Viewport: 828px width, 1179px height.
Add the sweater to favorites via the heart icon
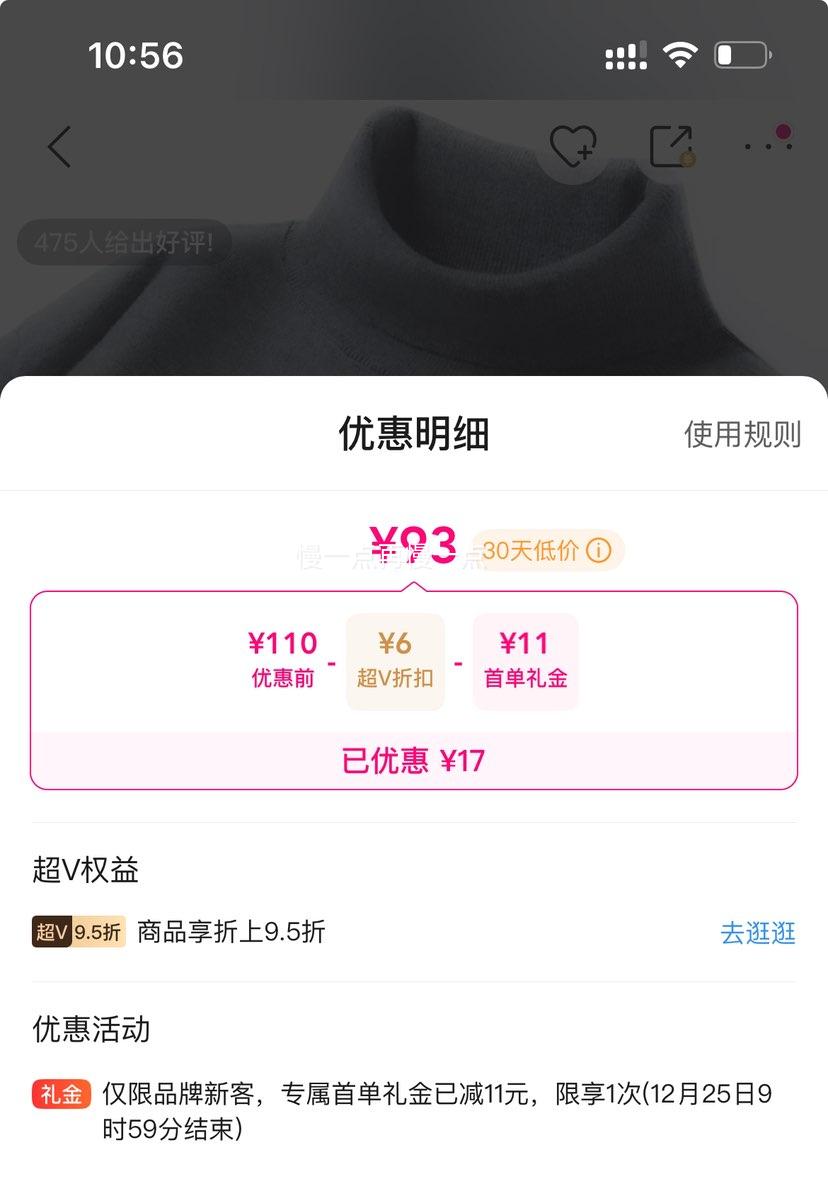tap(572, 146)
